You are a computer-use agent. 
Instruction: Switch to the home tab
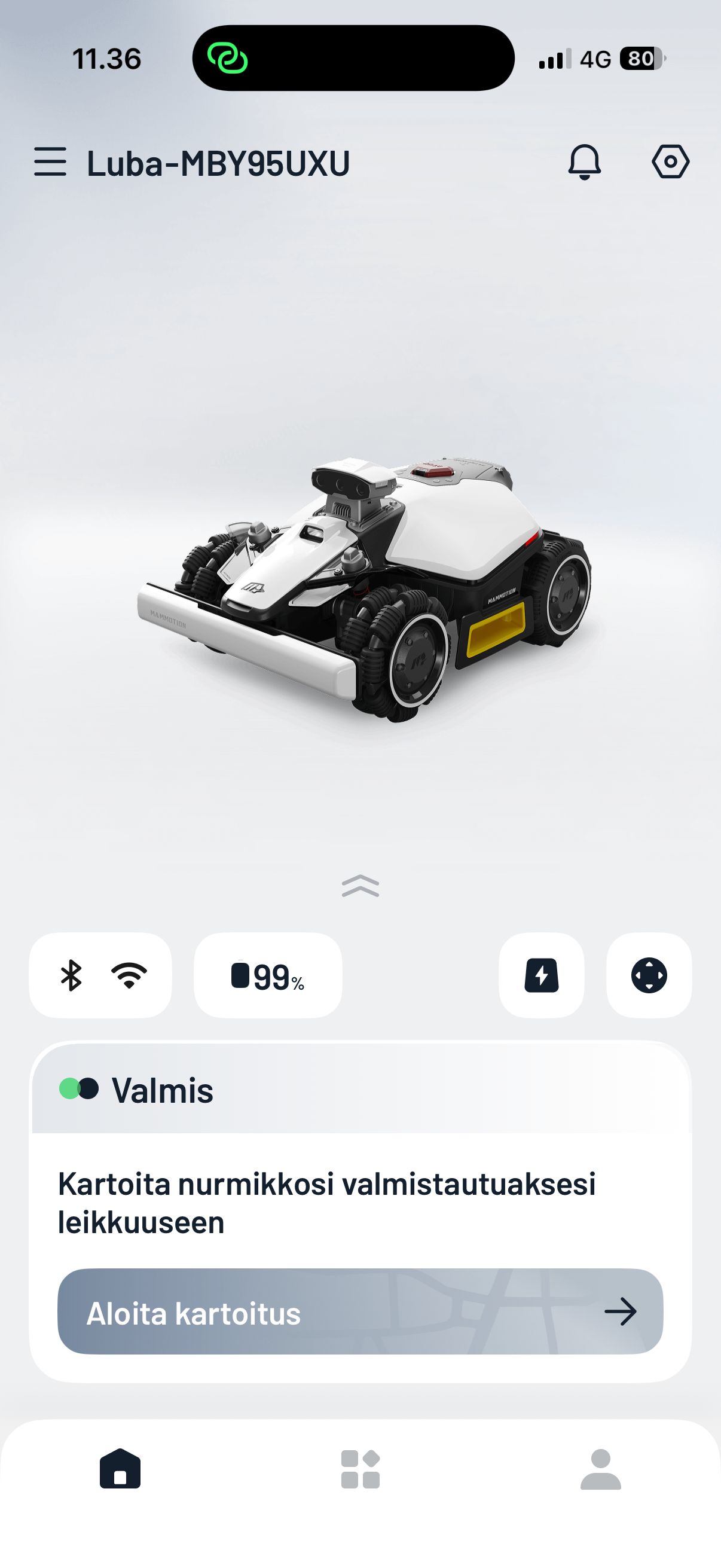pos(121,1468)
